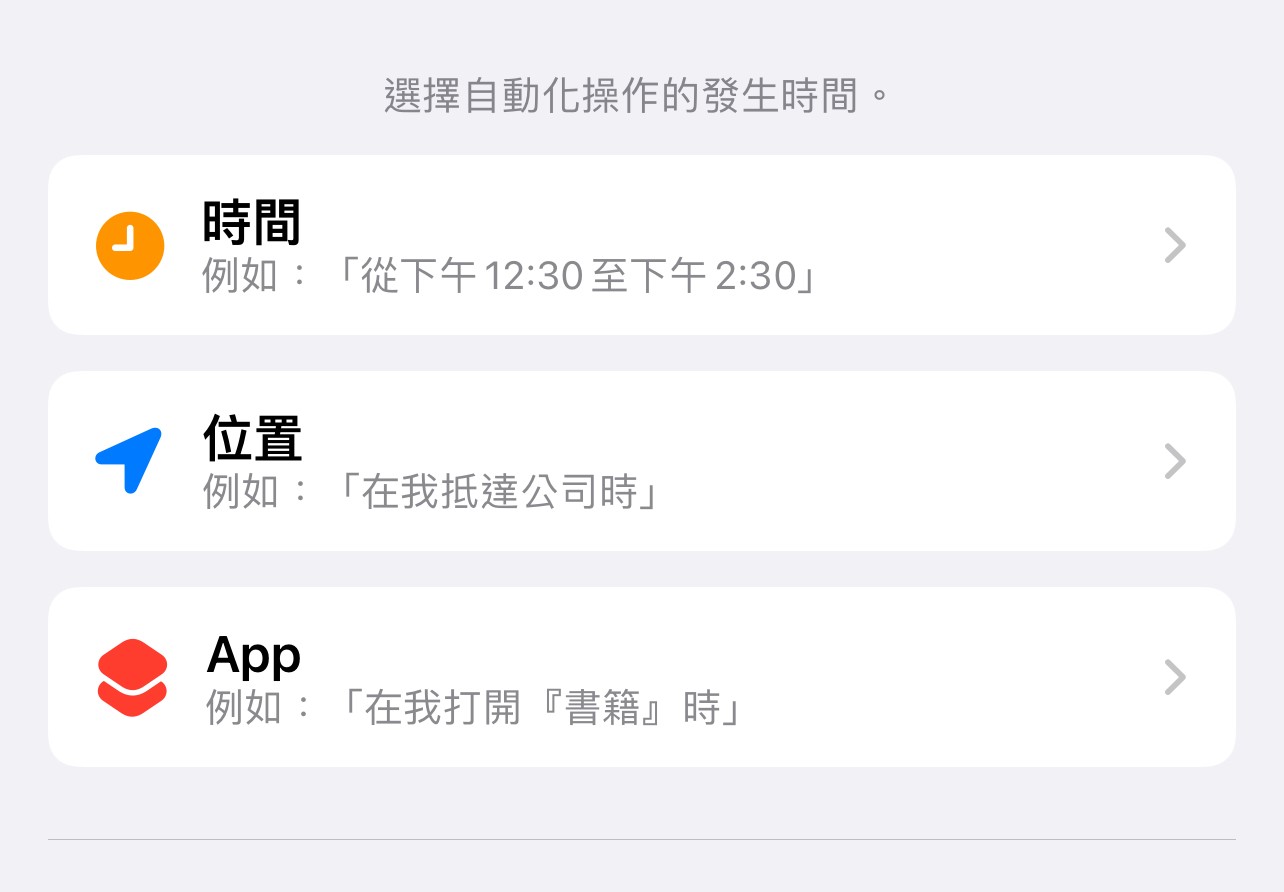
Task: Select the 位置 automation trigger
Action: point(640,461)
